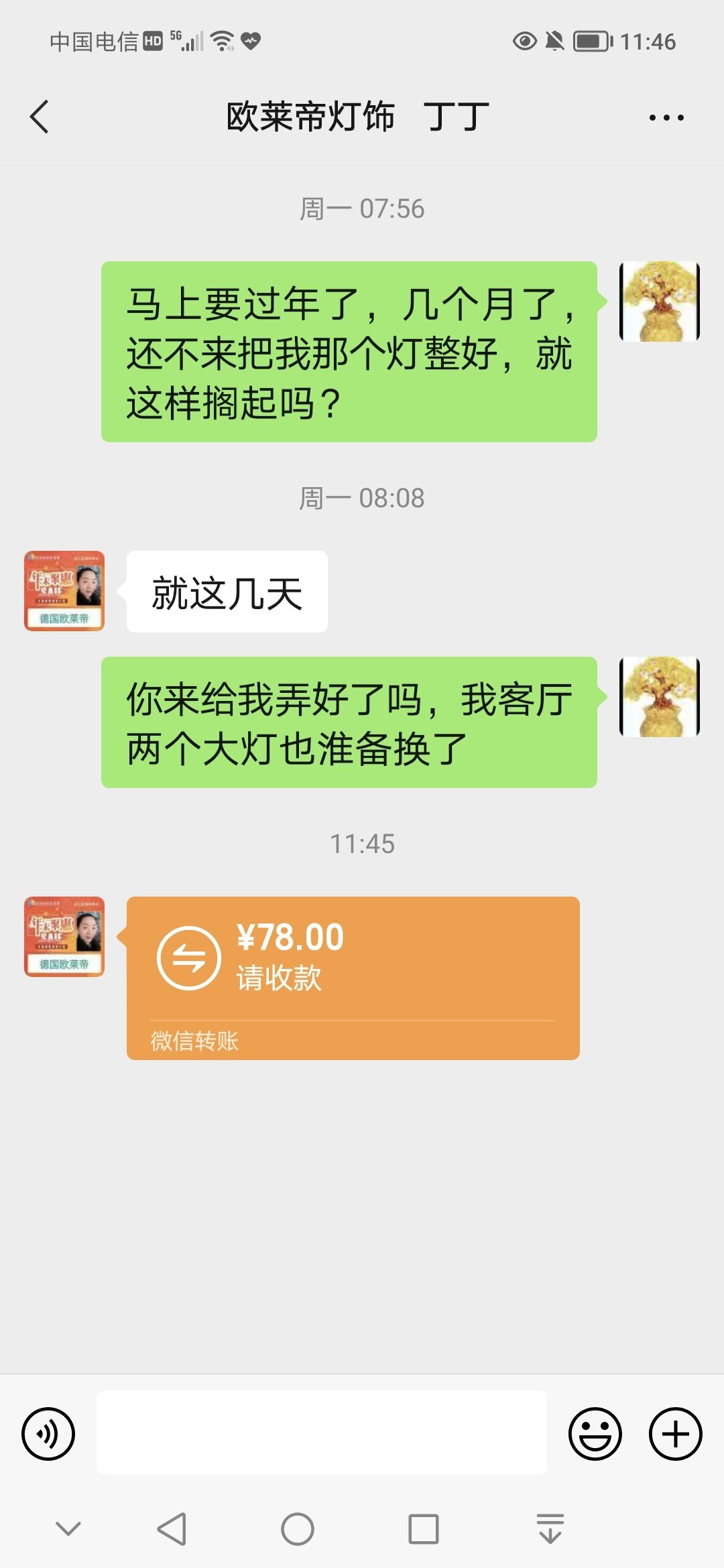
Task: Open recent apps square button
Action: 423,1529
